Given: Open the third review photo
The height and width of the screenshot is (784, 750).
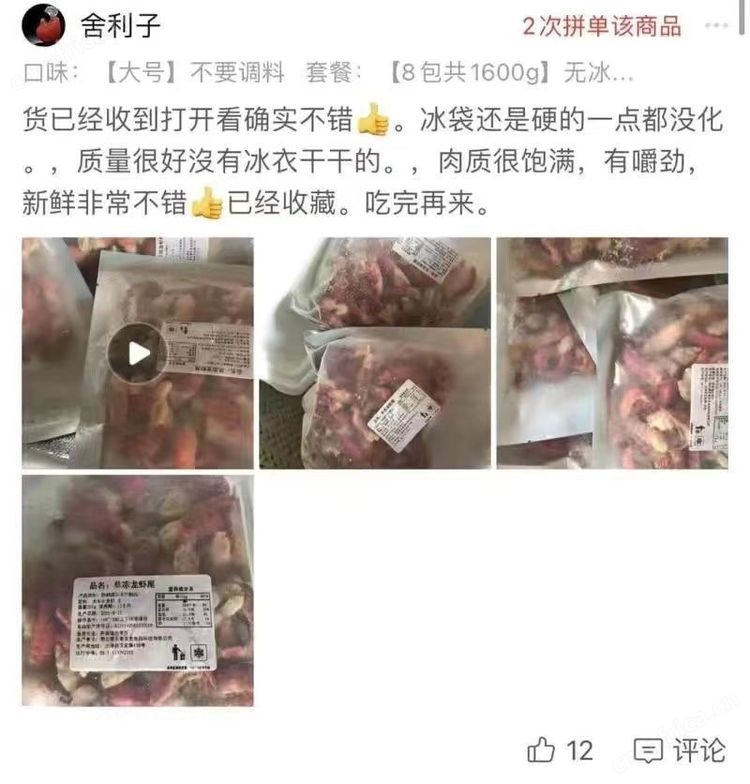Looking at the screenshot, I should click(x=612, y=353).
